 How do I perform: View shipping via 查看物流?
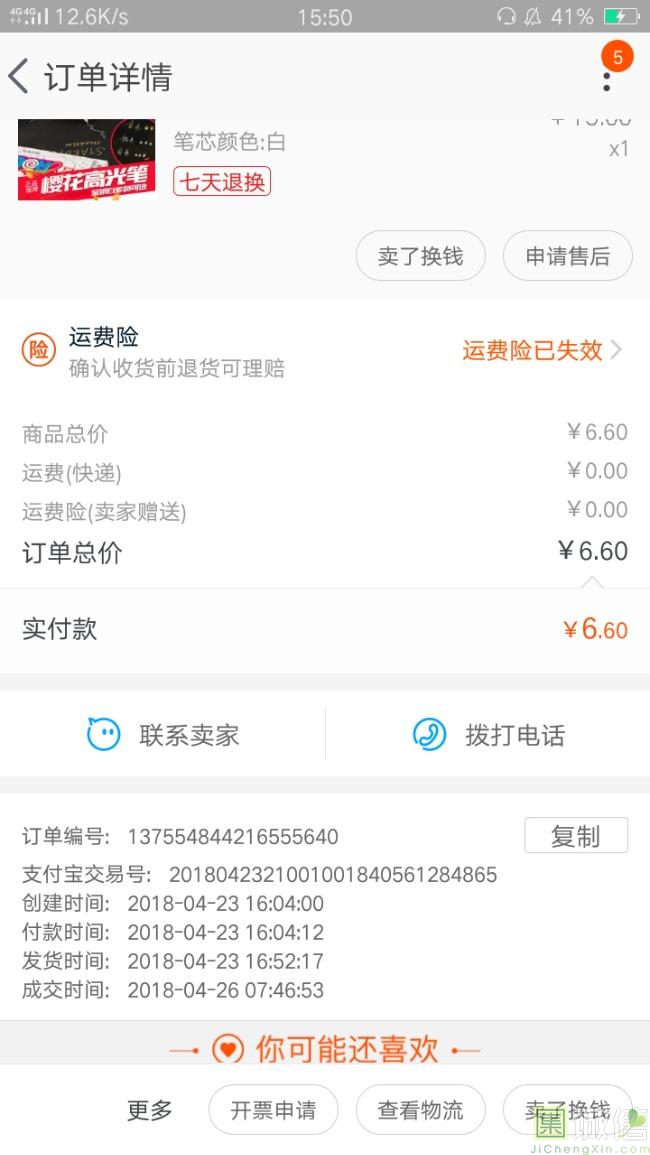tap(420, 1110)
